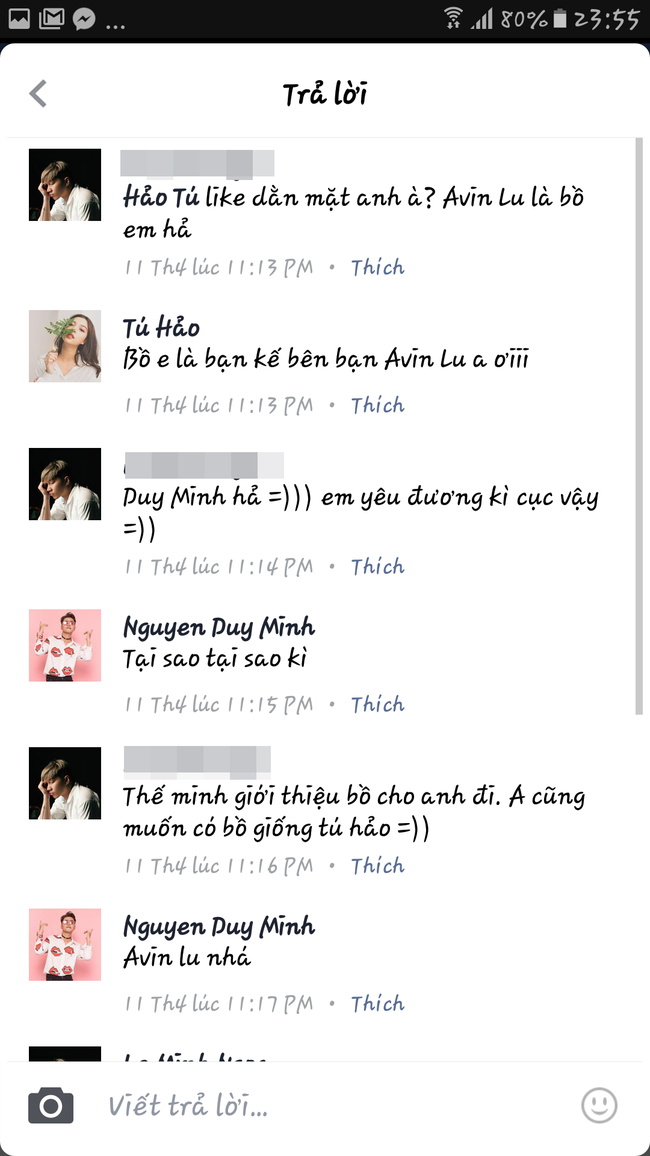The width and height of the screenshot is (650, 1156).
Task: Like the comment starting "Duy Minh hả =)))"
Action: [x=377, y=567]
